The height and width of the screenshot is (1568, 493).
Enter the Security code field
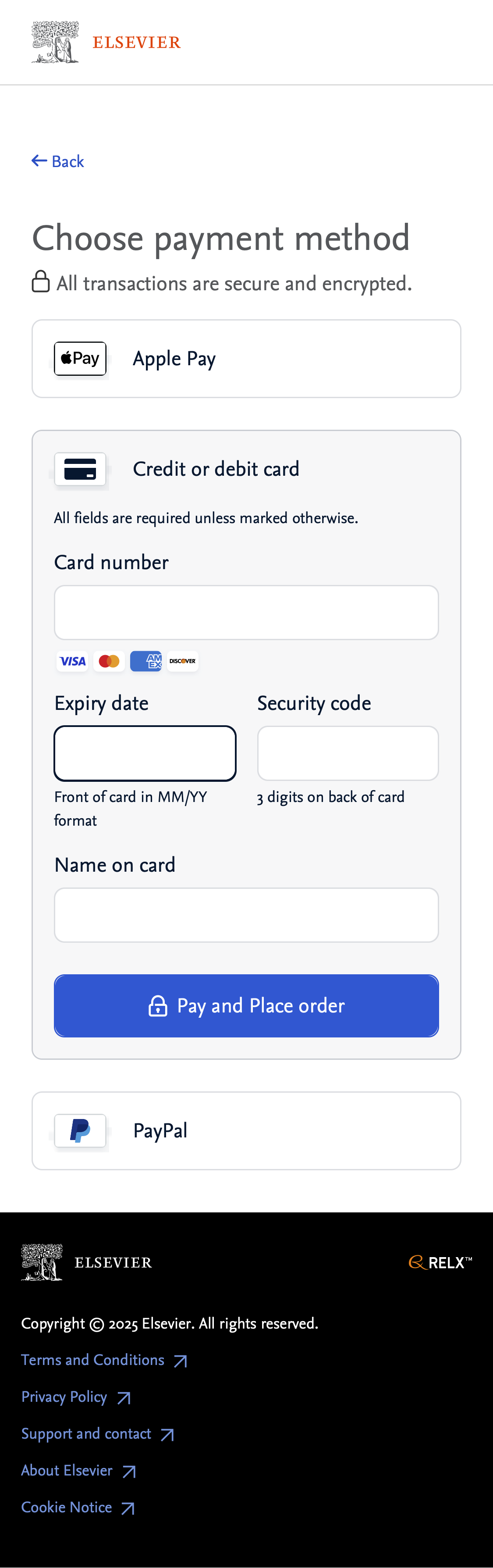click(348, 754)
